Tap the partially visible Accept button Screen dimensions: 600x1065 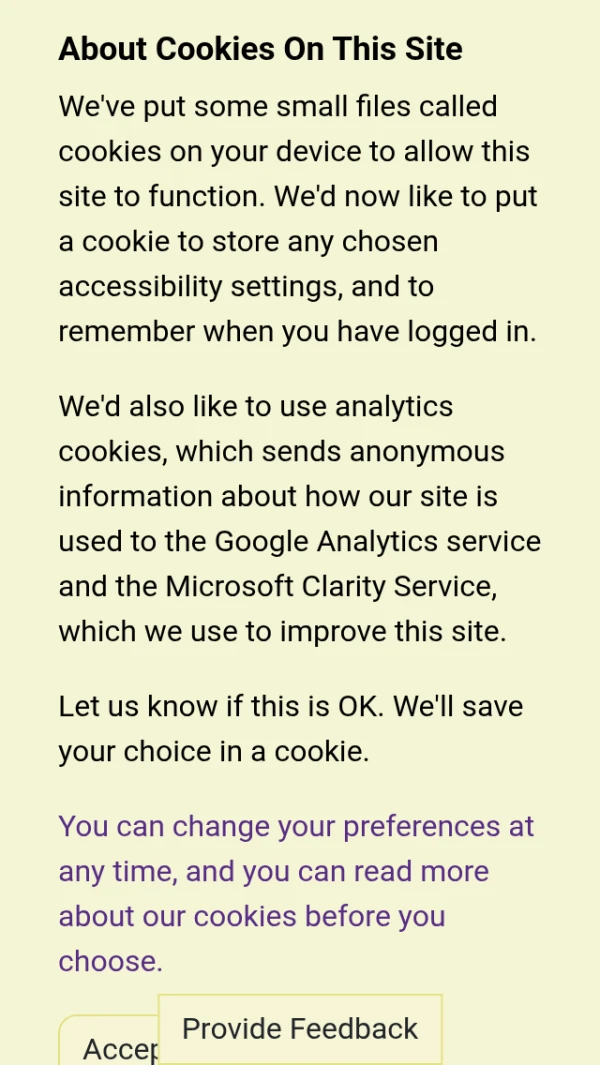click(109, 1041)
